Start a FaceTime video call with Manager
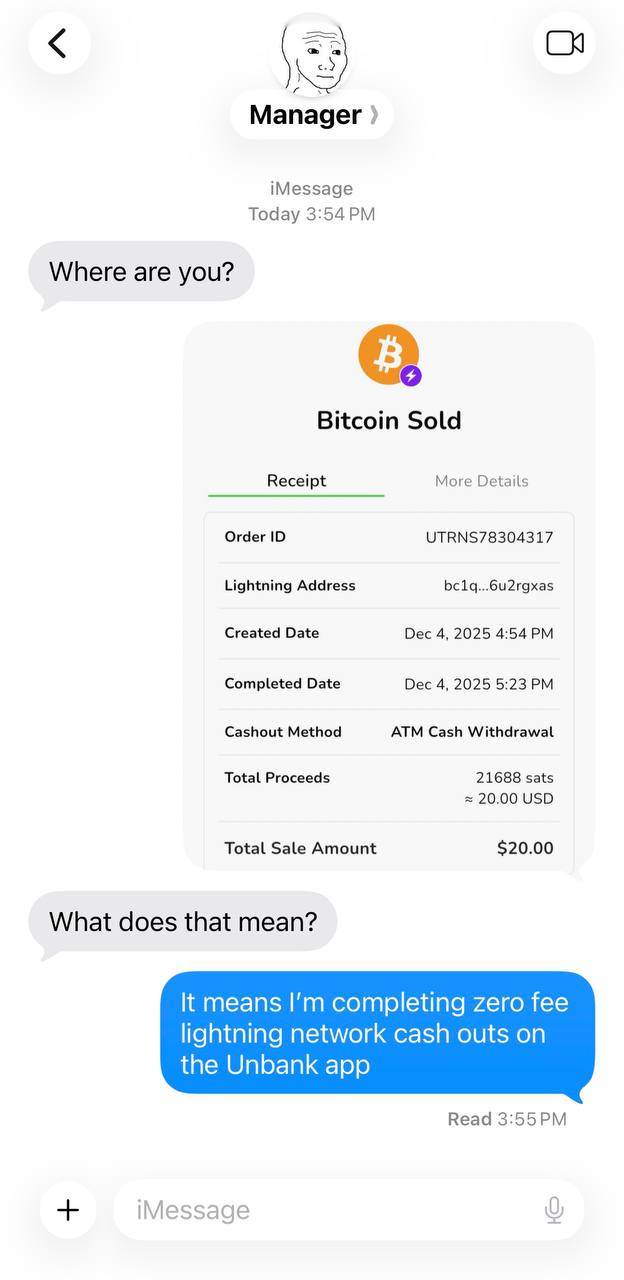This screenshot has height=1280, width=624. [564, 43]
